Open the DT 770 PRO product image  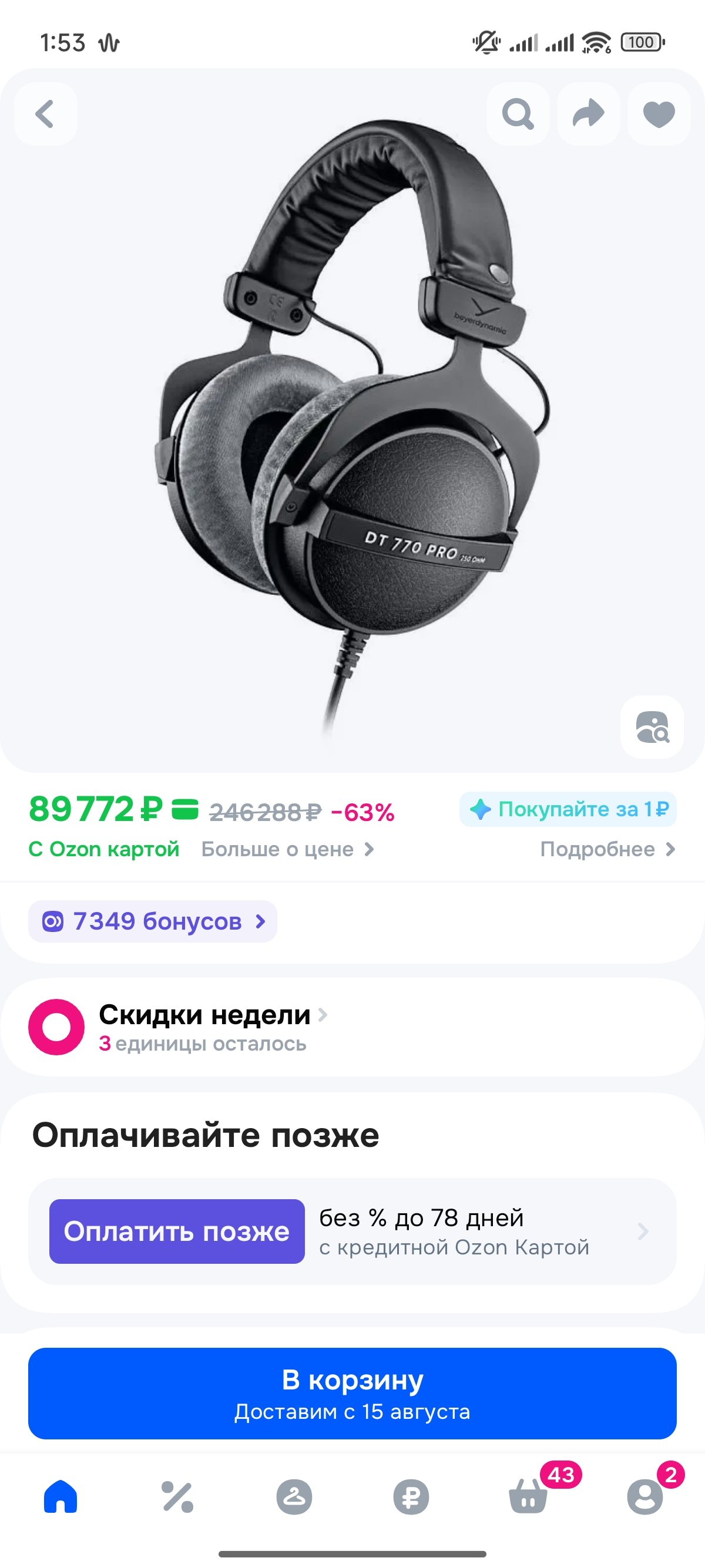tap(352, 426)
